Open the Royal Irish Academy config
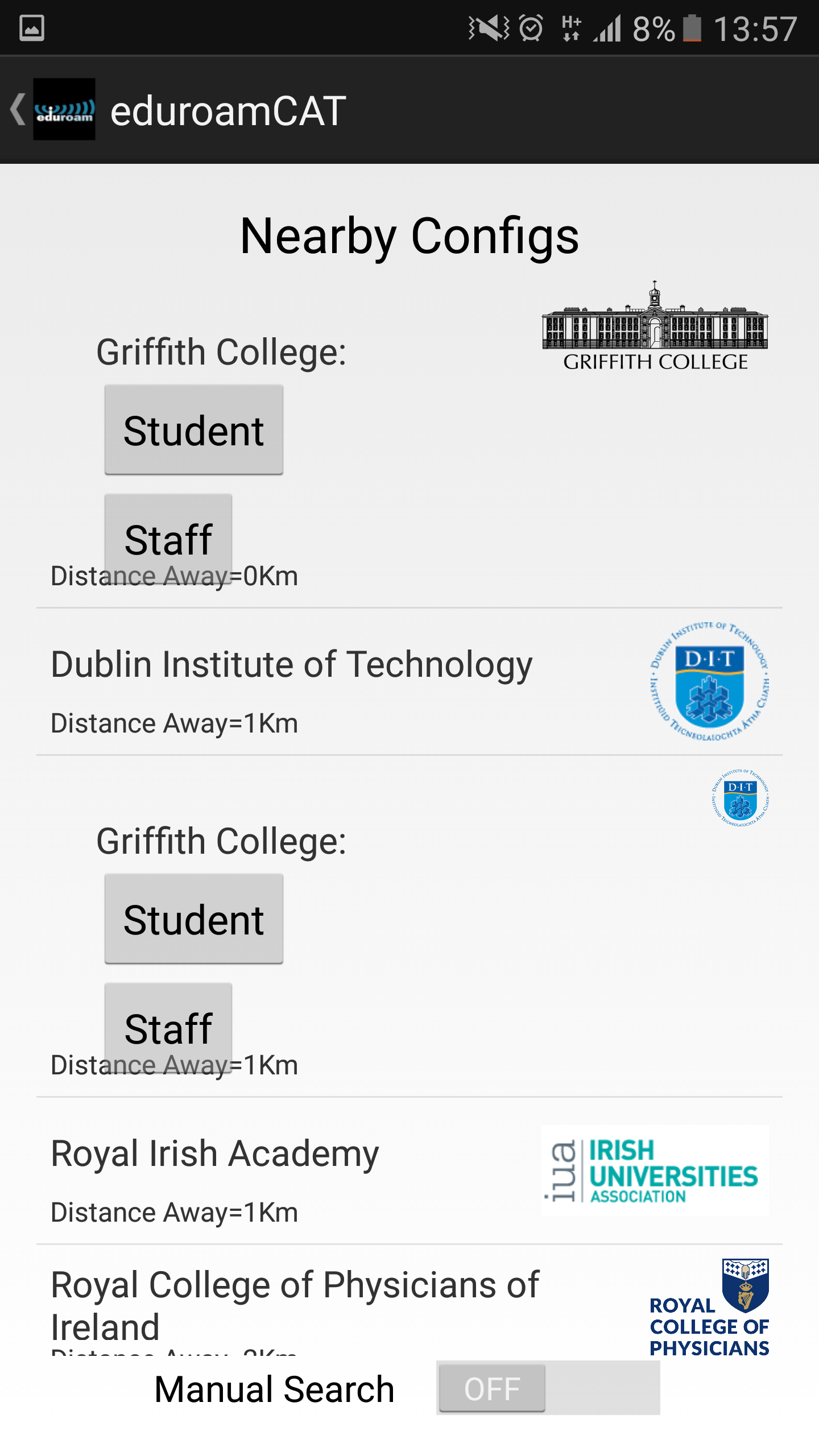 pyautogui.click(x=409, y=1171)
